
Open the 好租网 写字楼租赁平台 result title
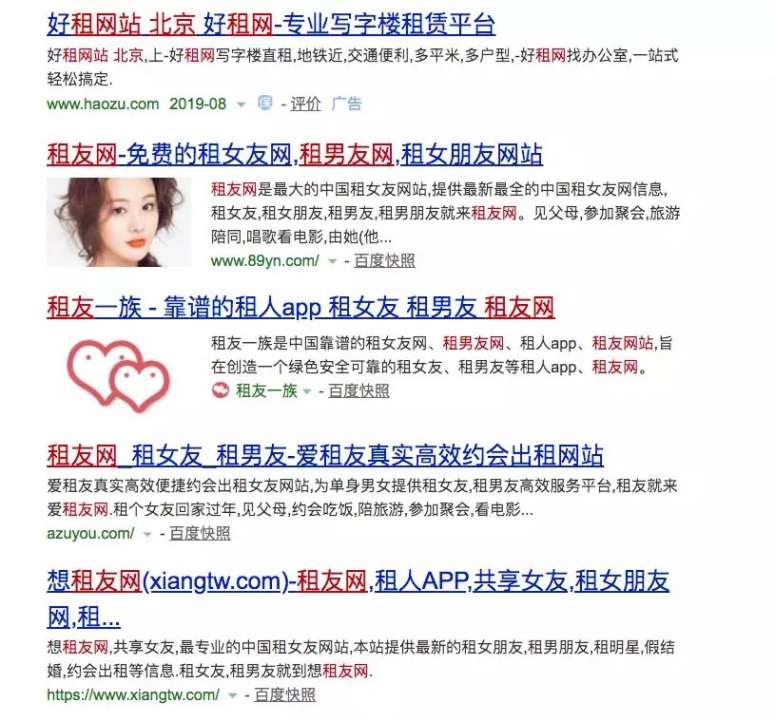pyautogui.click(x=270, y=23)
